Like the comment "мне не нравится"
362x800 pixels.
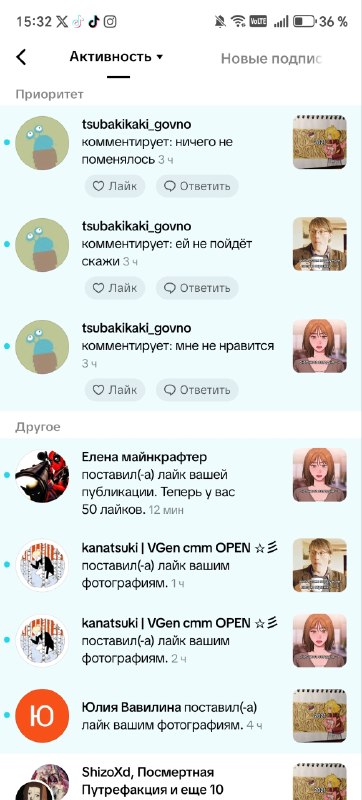[115, 390]
